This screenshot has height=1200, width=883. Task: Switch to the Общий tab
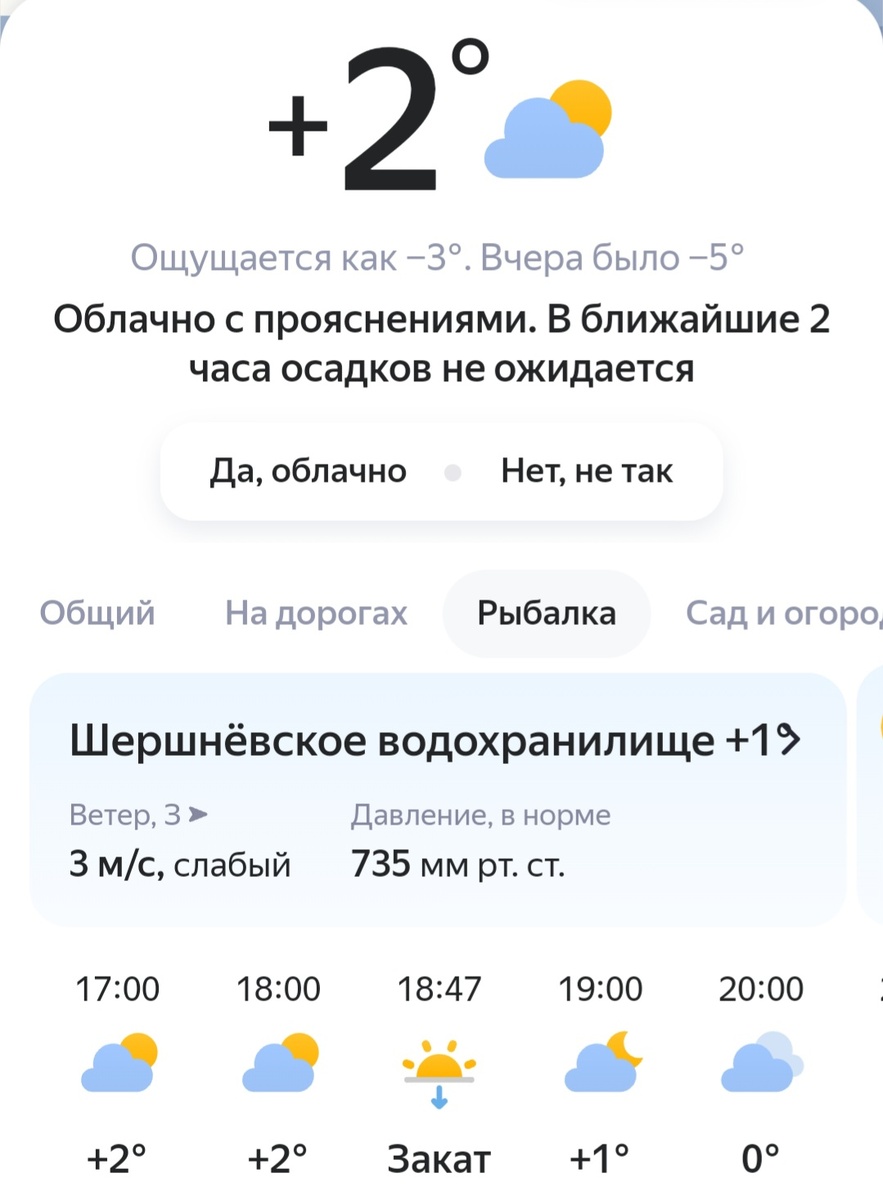pyautogui.click(x=96, y=614)
